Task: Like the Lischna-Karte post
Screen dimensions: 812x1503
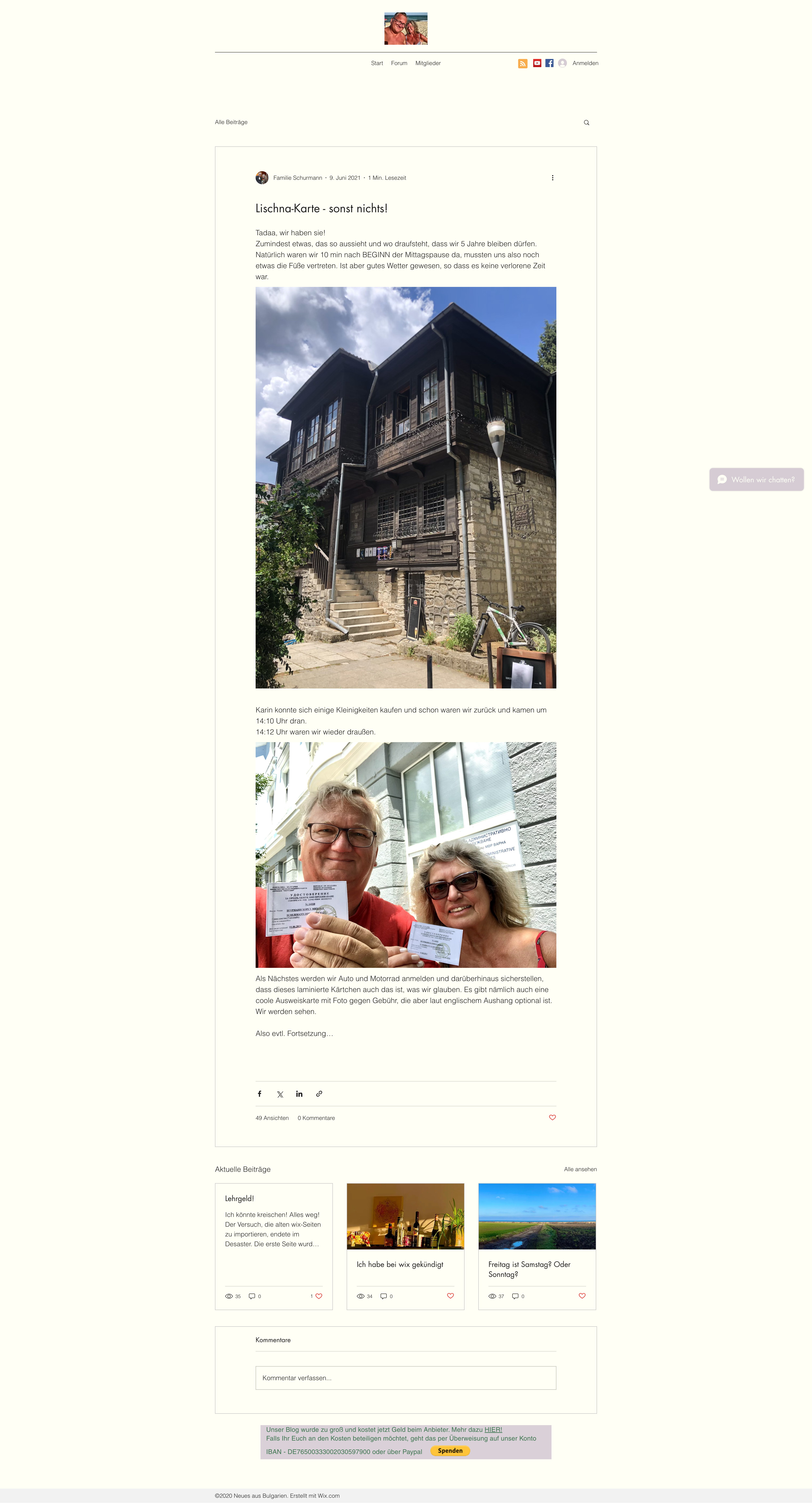Action: click(552, 1117)
